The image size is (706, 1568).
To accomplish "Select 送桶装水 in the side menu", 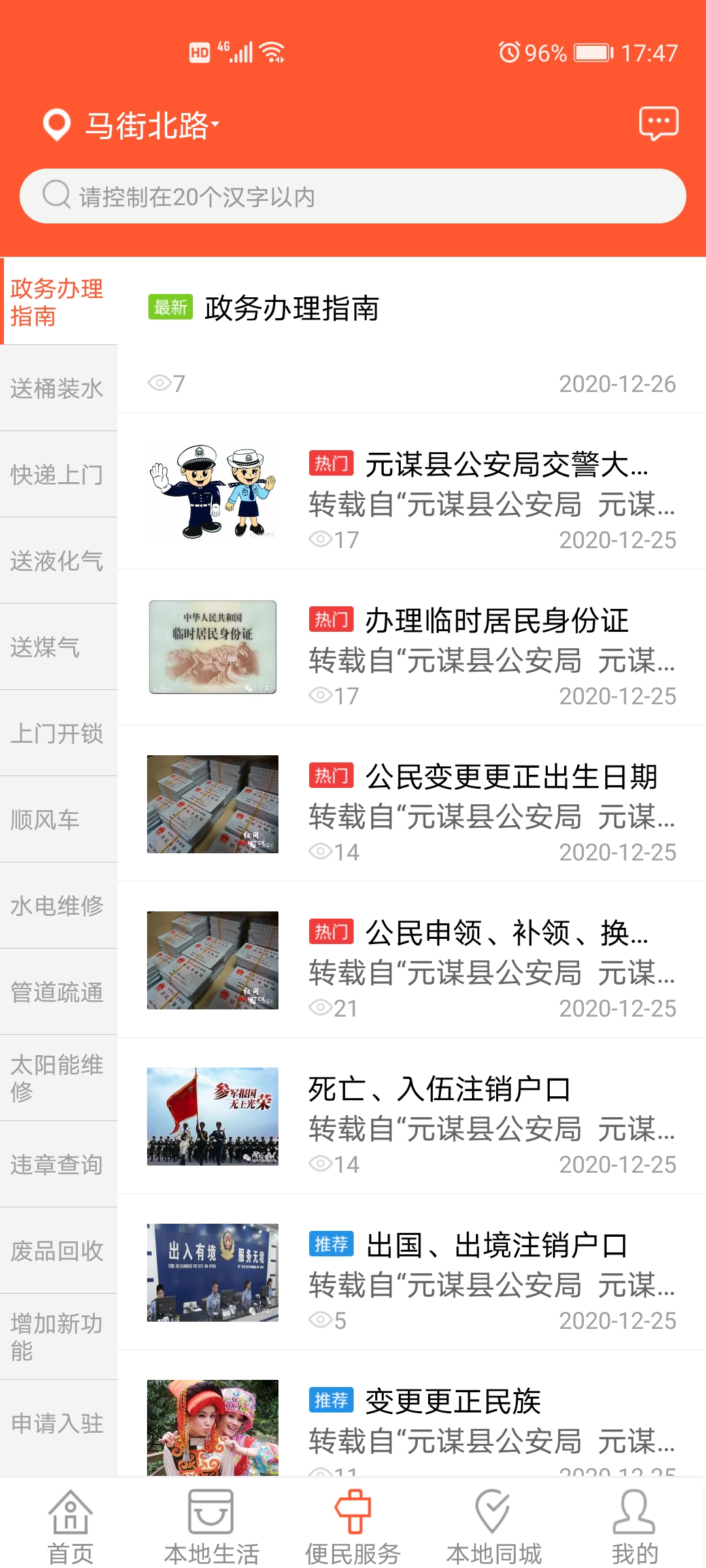I will click(58, 388).
